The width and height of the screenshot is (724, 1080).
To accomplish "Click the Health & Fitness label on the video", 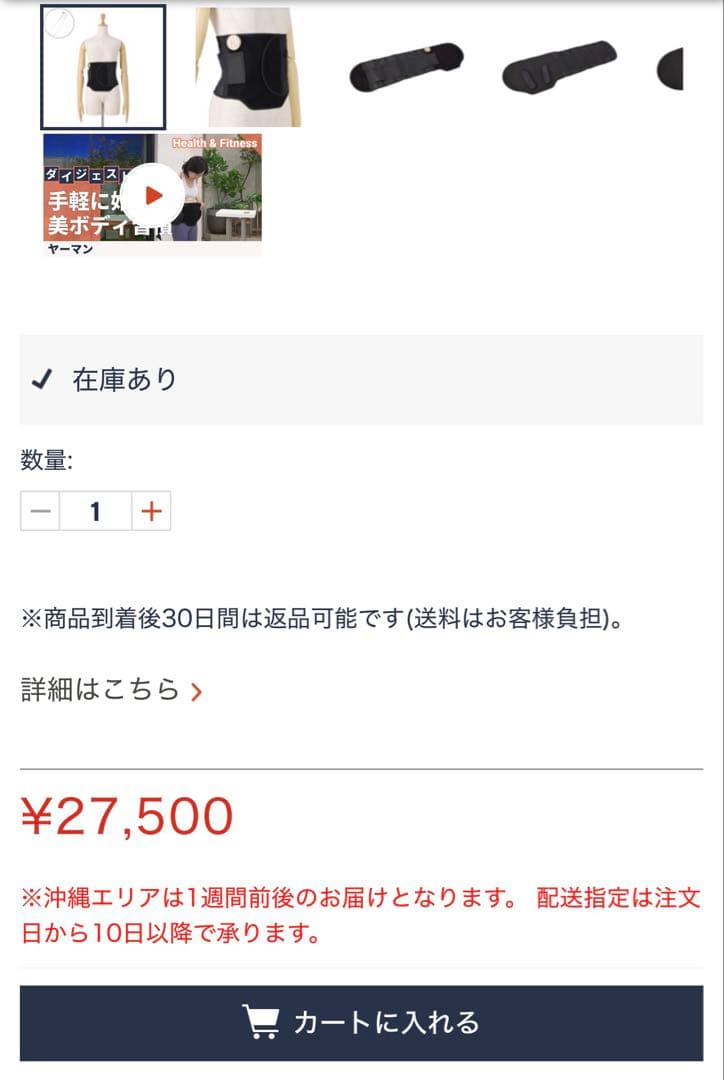I will pos(217,143).
